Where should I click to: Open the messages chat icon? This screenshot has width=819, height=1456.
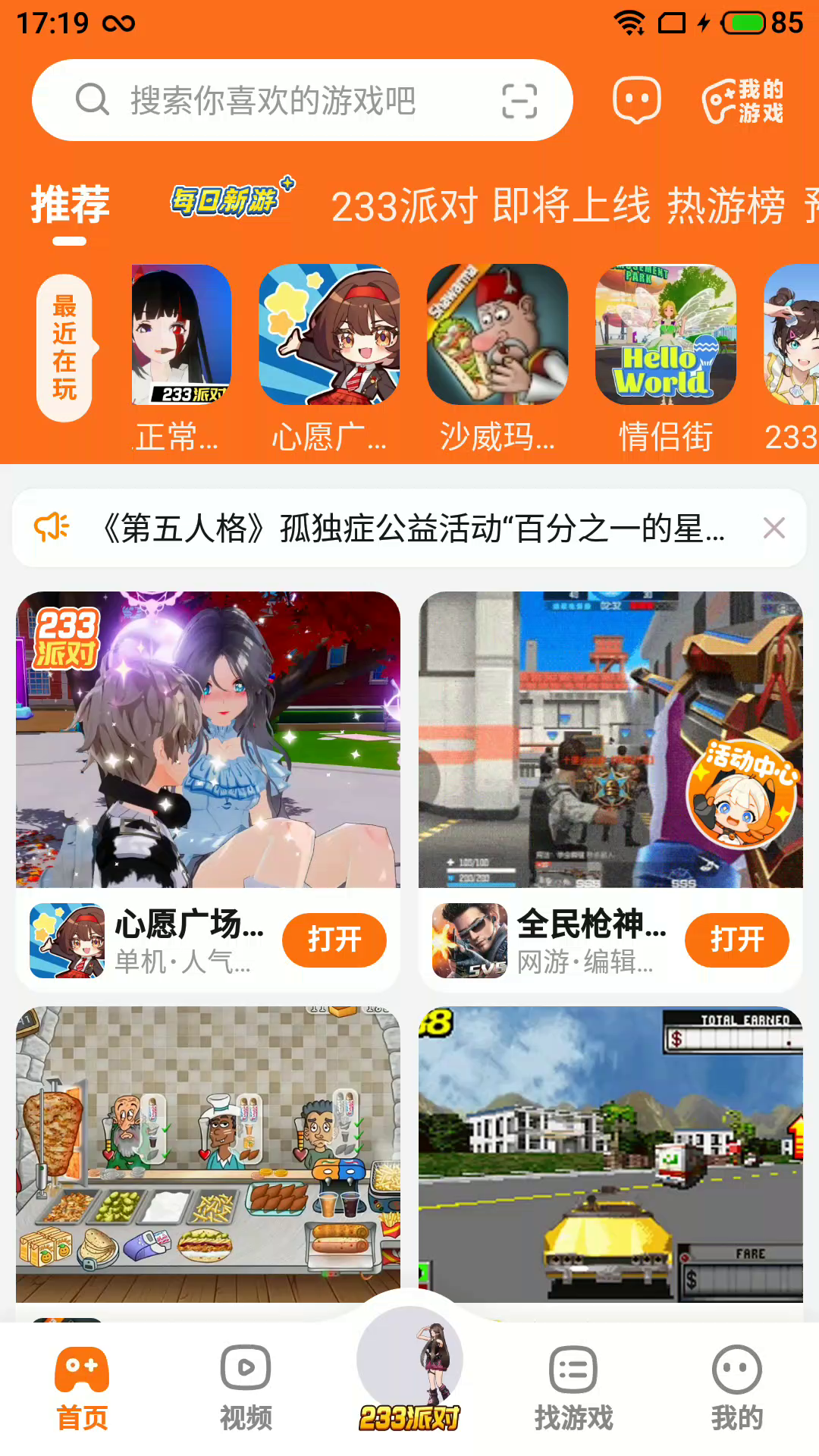pyautogui.click(x=636, y=100)
